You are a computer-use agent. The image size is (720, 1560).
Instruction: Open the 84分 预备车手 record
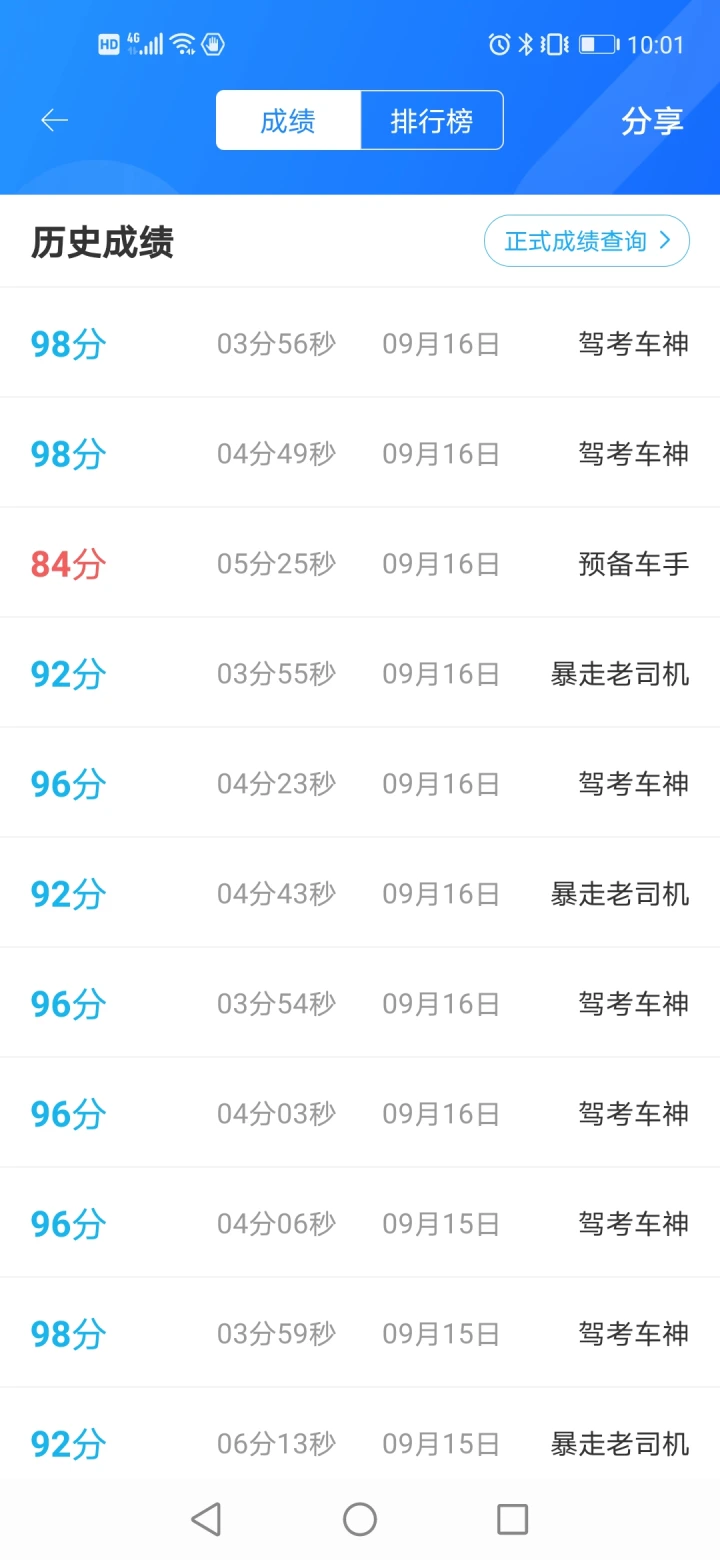[x=360, y=563]
